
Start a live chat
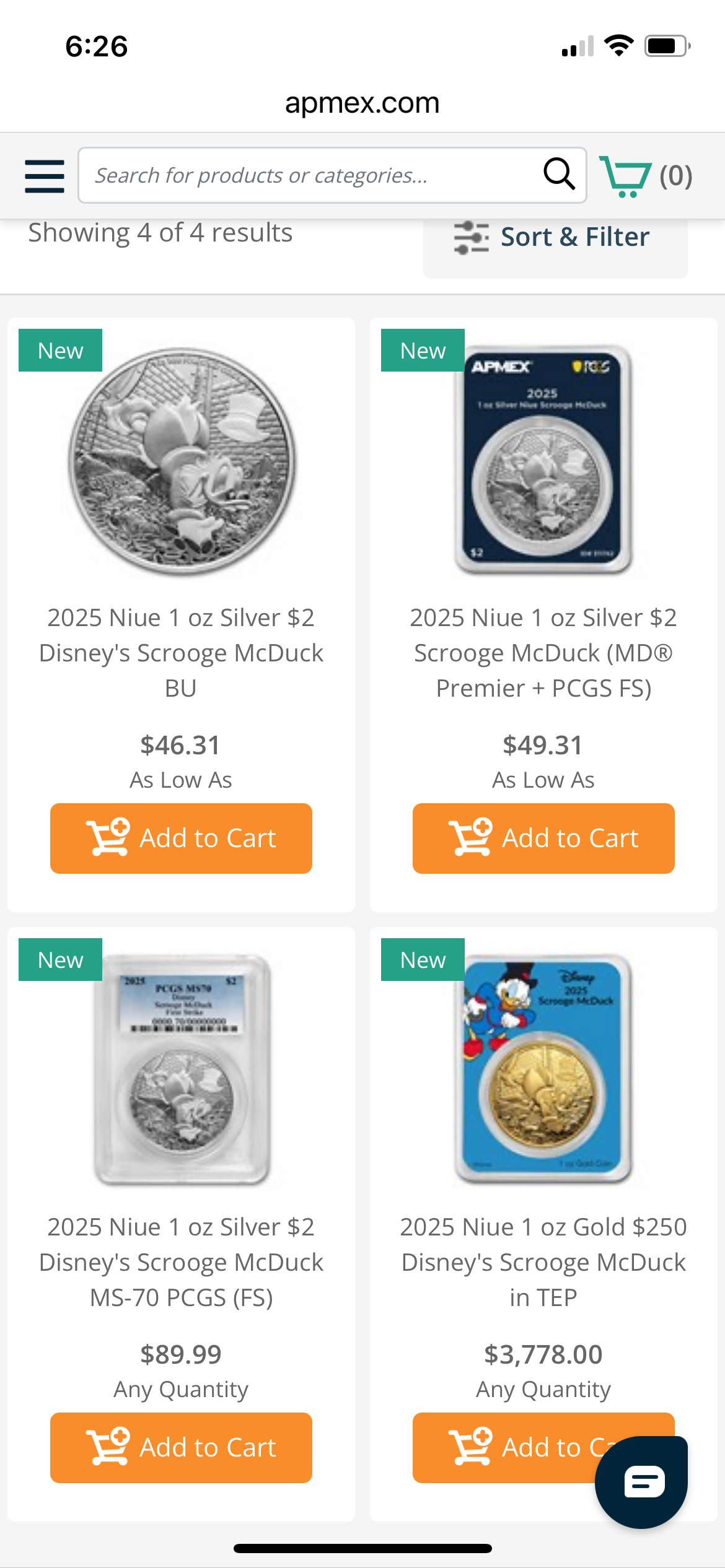click(x=642, y=1482)
